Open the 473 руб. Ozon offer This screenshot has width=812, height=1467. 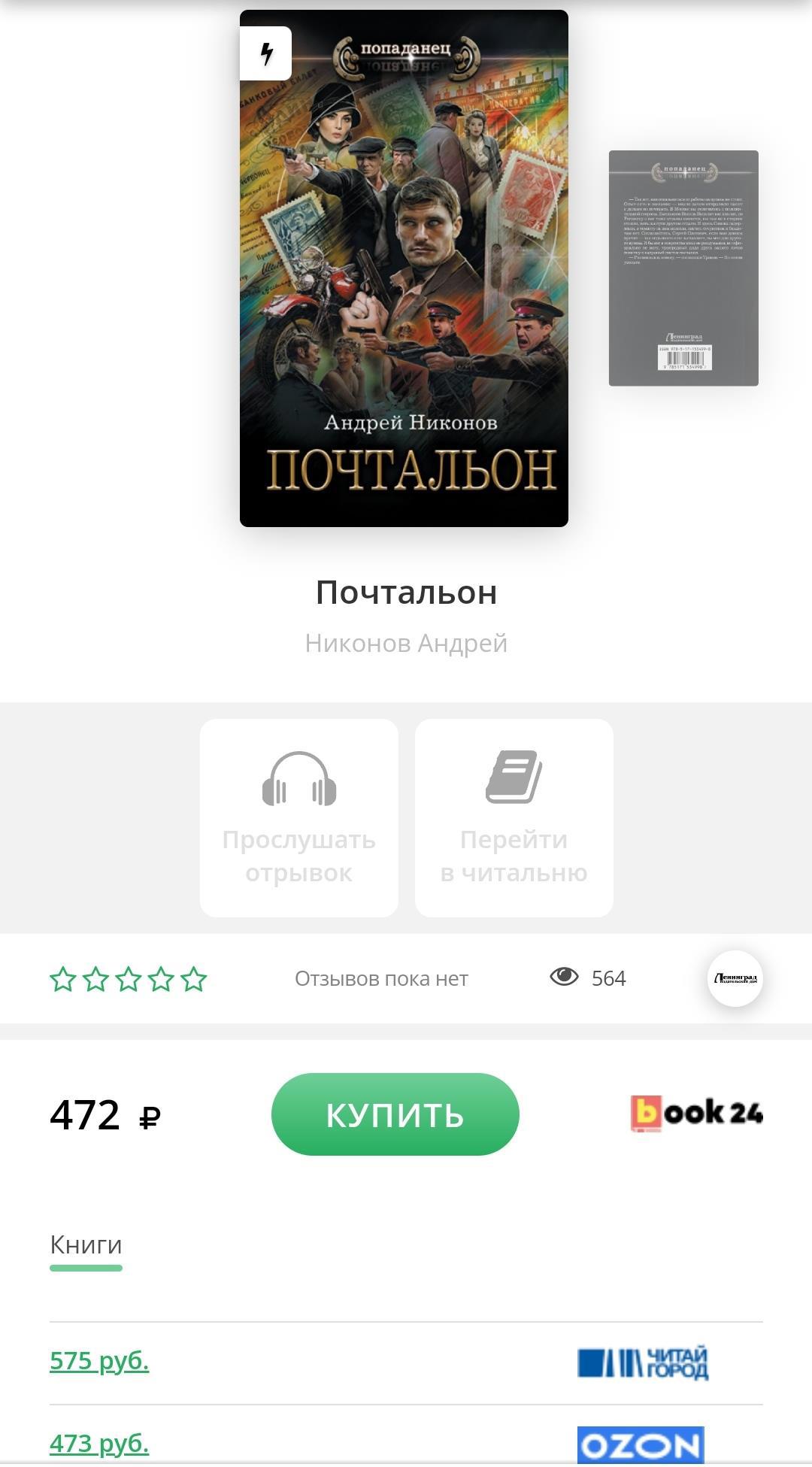pyautogui.click(x=99, y=1444)
